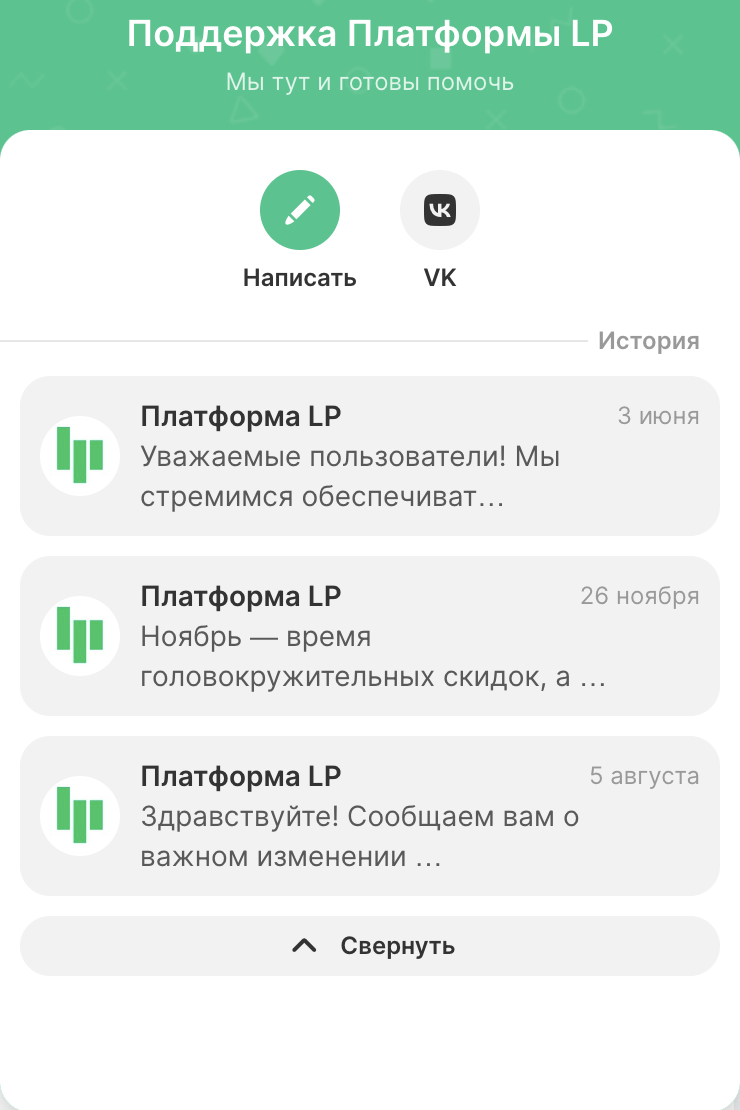Image resolution: width=740 pixels, height=1110 pixels.
Task: Open the message dated 26 ноября
Action: tap(370, 636)
